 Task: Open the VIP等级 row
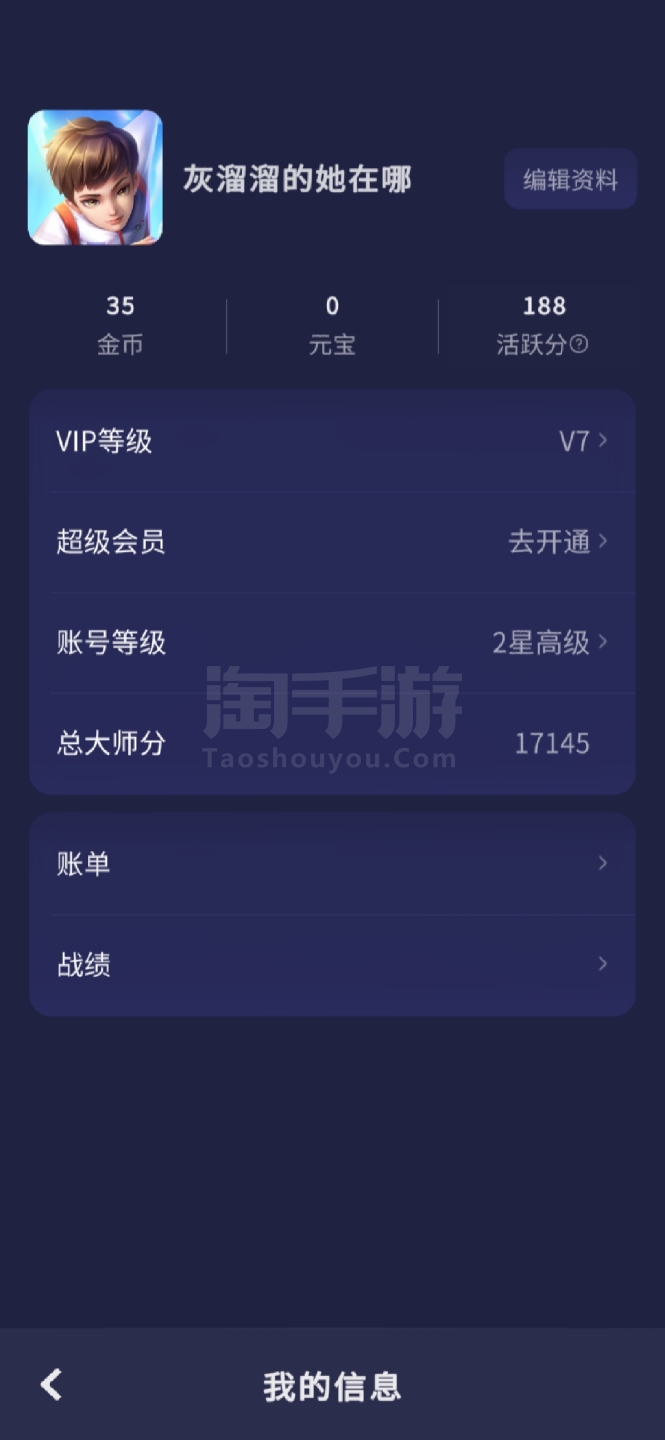click(x=332, y=441)
